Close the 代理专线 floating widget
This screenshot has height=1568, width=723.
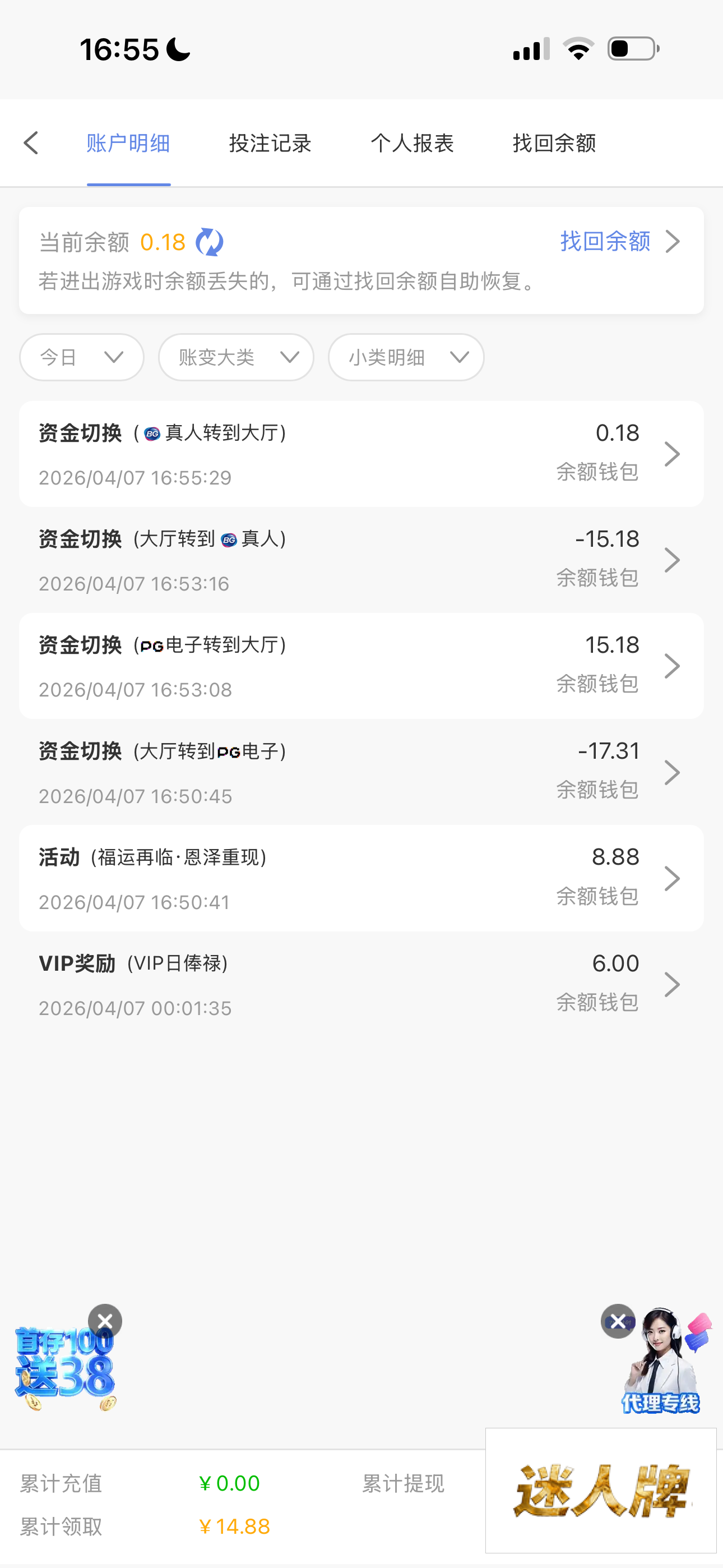(x=618, y=1321)
